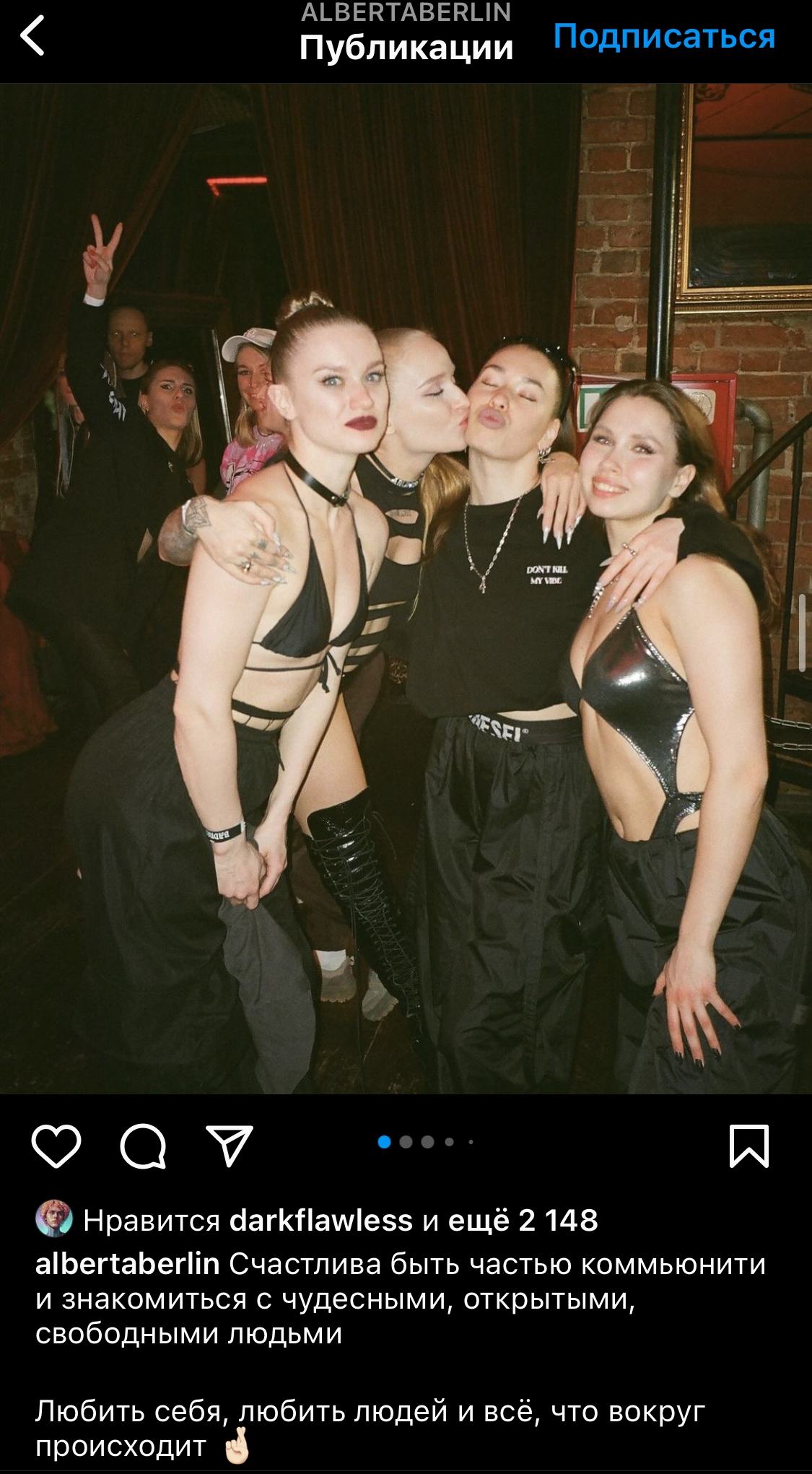812x1474 pixels.
Task: Save the post with the bookmark icon
Action: 749,1146
